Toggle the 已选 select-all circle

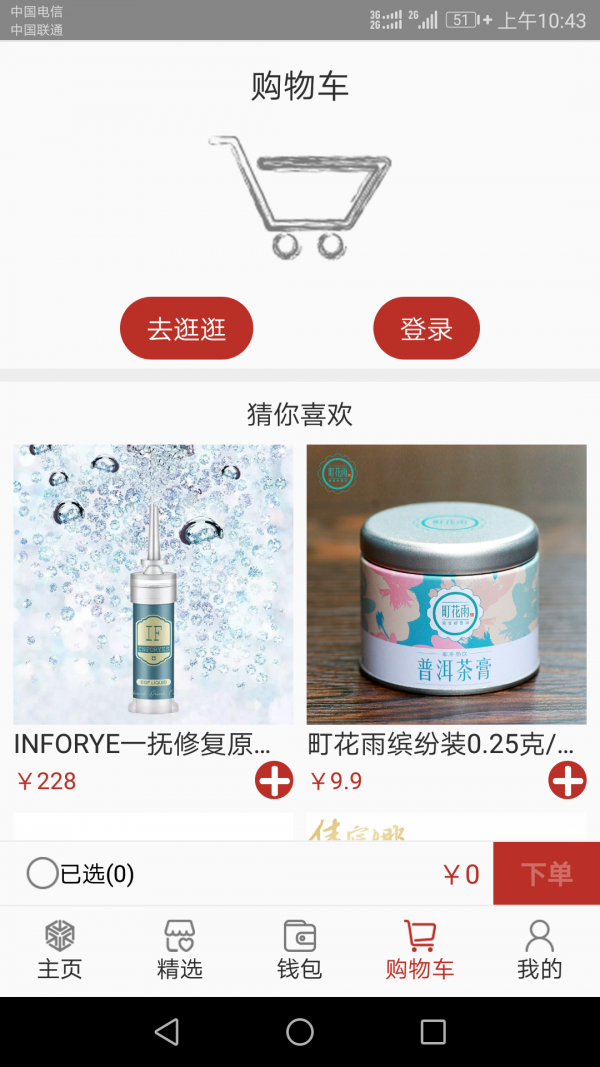pos(42,873)
